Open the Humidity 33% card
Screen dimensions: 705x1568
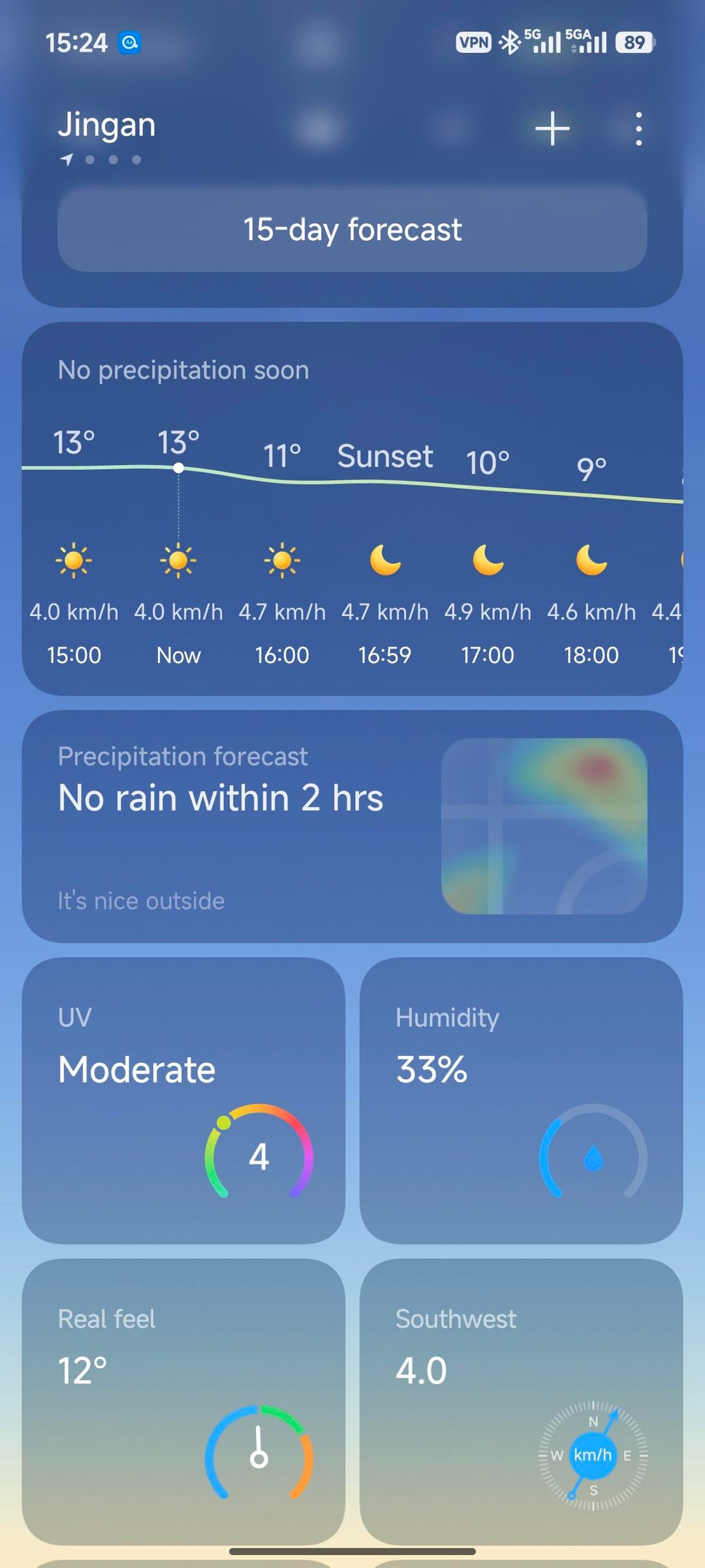coord(521,1100)
